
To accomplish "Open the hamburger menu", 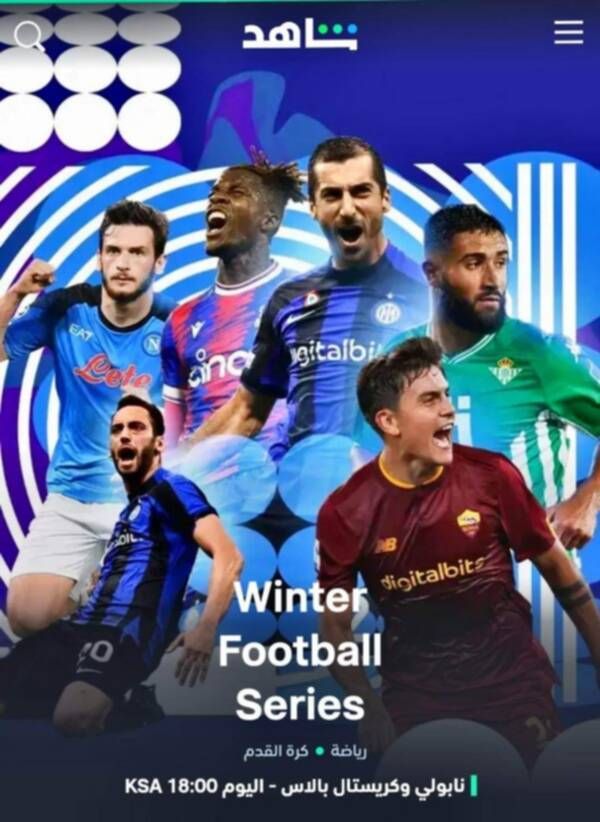I will (x=568, y=33).
